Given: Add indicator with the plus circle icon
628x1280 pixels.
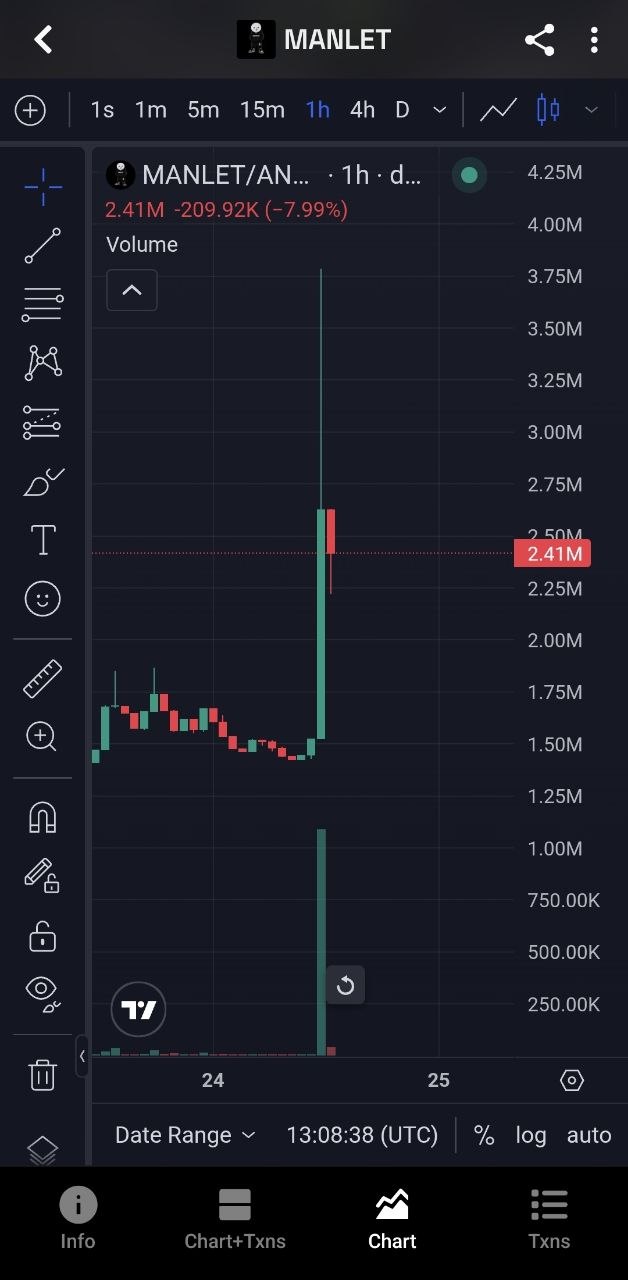Looking at the screenshot, I should 30,110.
